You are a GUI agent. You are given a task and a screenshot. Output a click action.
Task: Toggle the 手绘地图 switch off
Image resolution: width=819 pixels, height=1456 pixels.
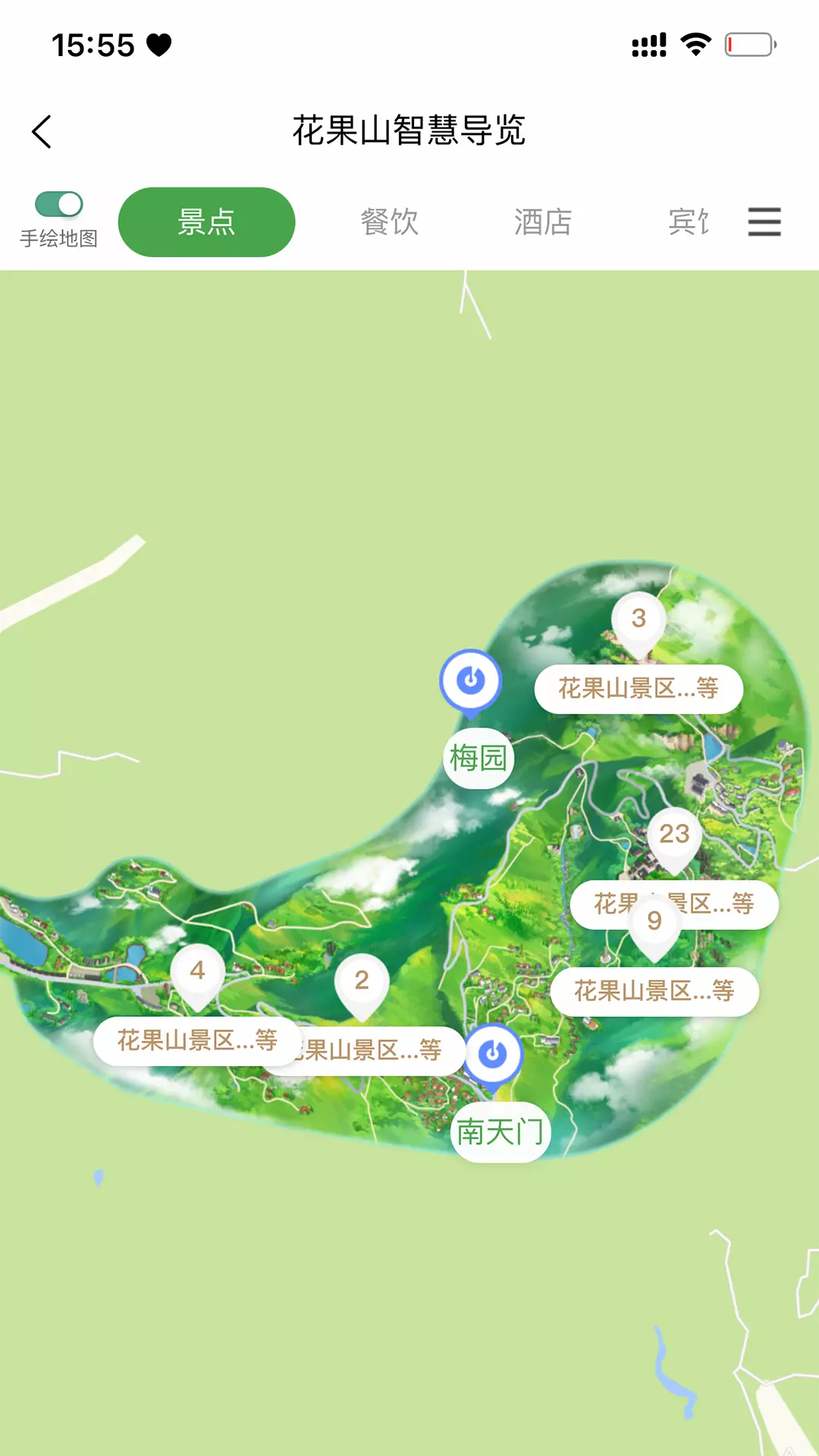[59, 204]
